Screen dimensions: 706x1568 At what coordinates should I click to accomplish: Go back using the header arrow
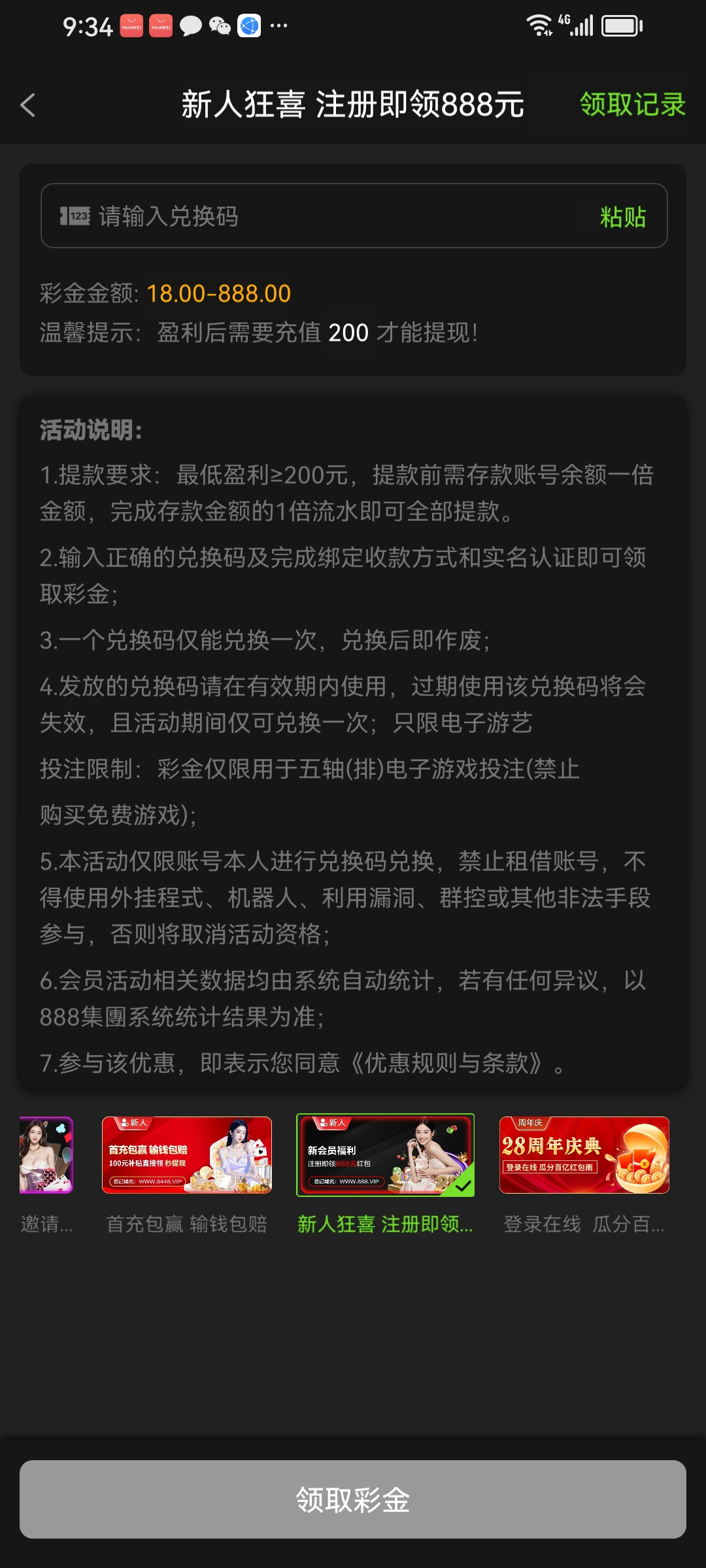27,105
